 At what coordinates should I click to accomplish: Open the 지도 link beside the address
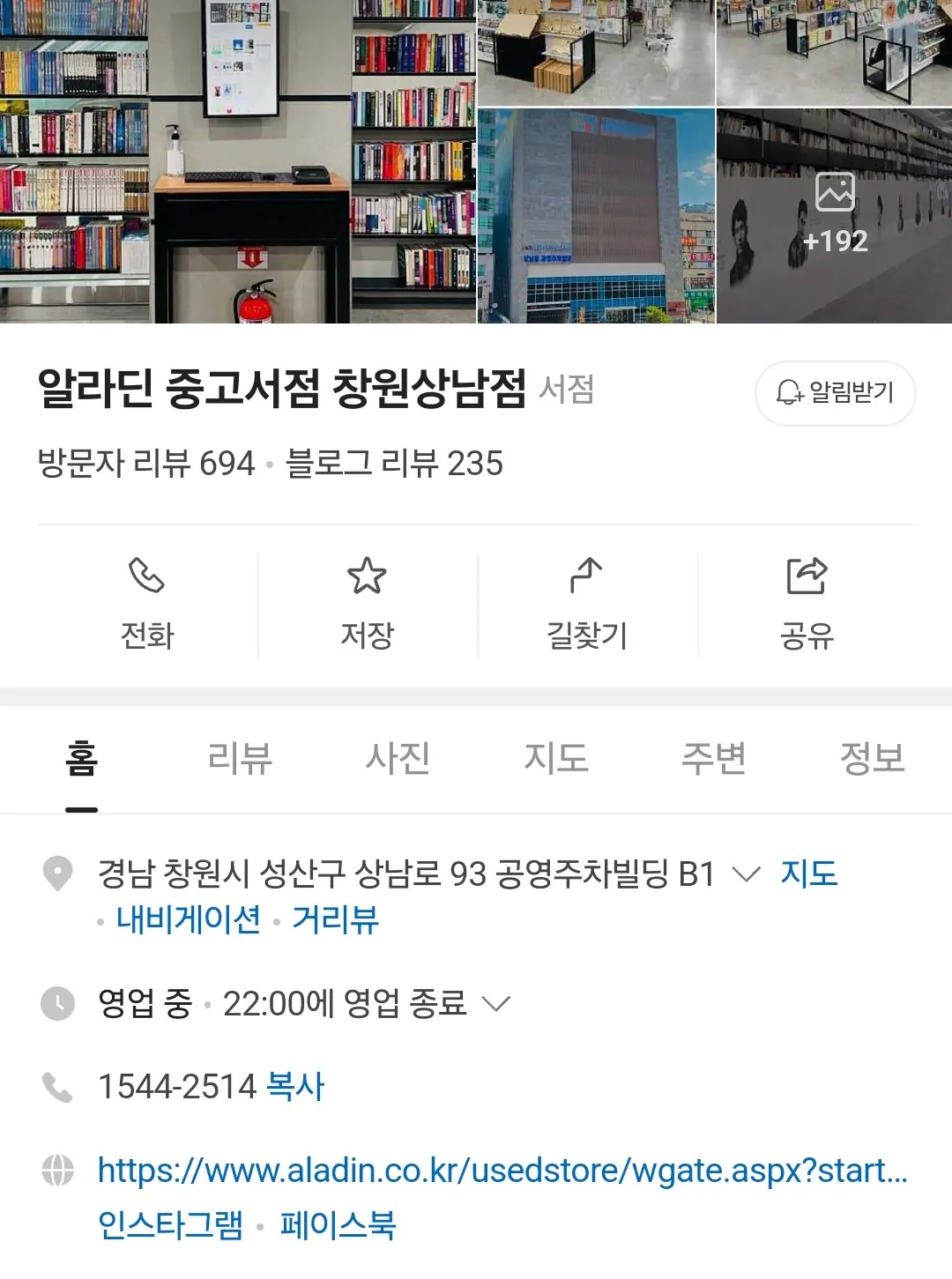click(x=809, y=874)
